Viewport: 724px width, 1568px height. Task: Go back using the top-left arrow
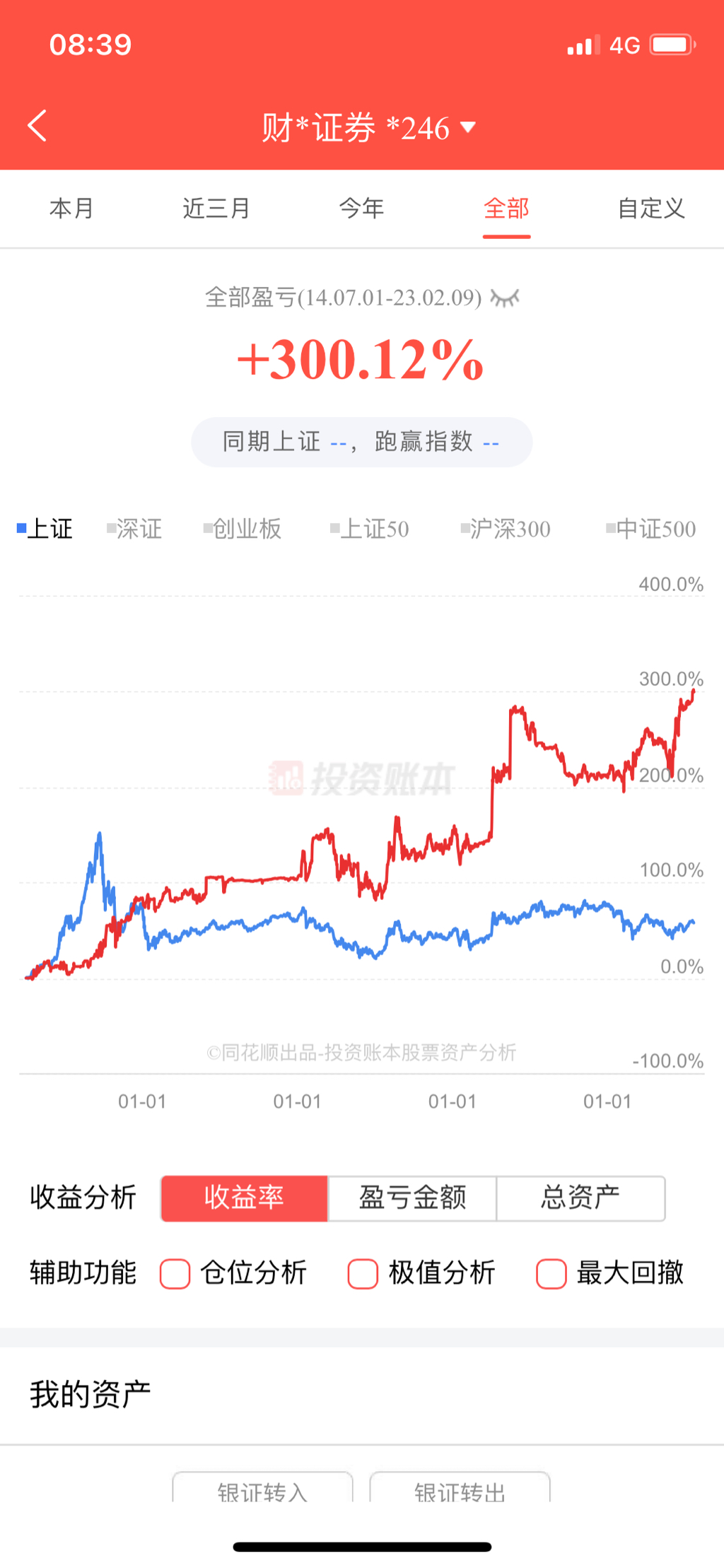pyautogui.click(x=37, y=127)
